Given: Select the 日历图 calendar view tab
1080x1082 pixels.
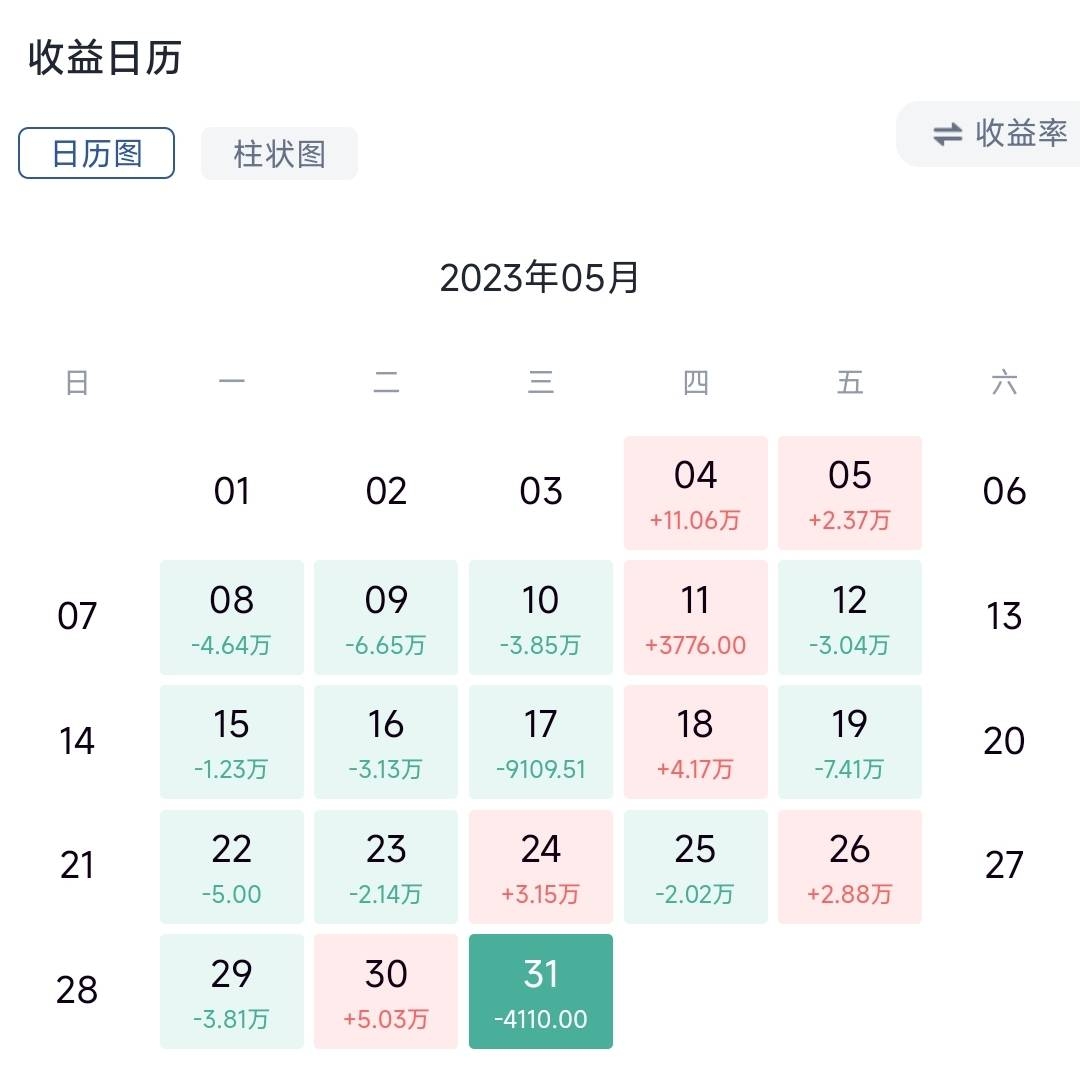Looking at the screenshot, I should (97, 153).
